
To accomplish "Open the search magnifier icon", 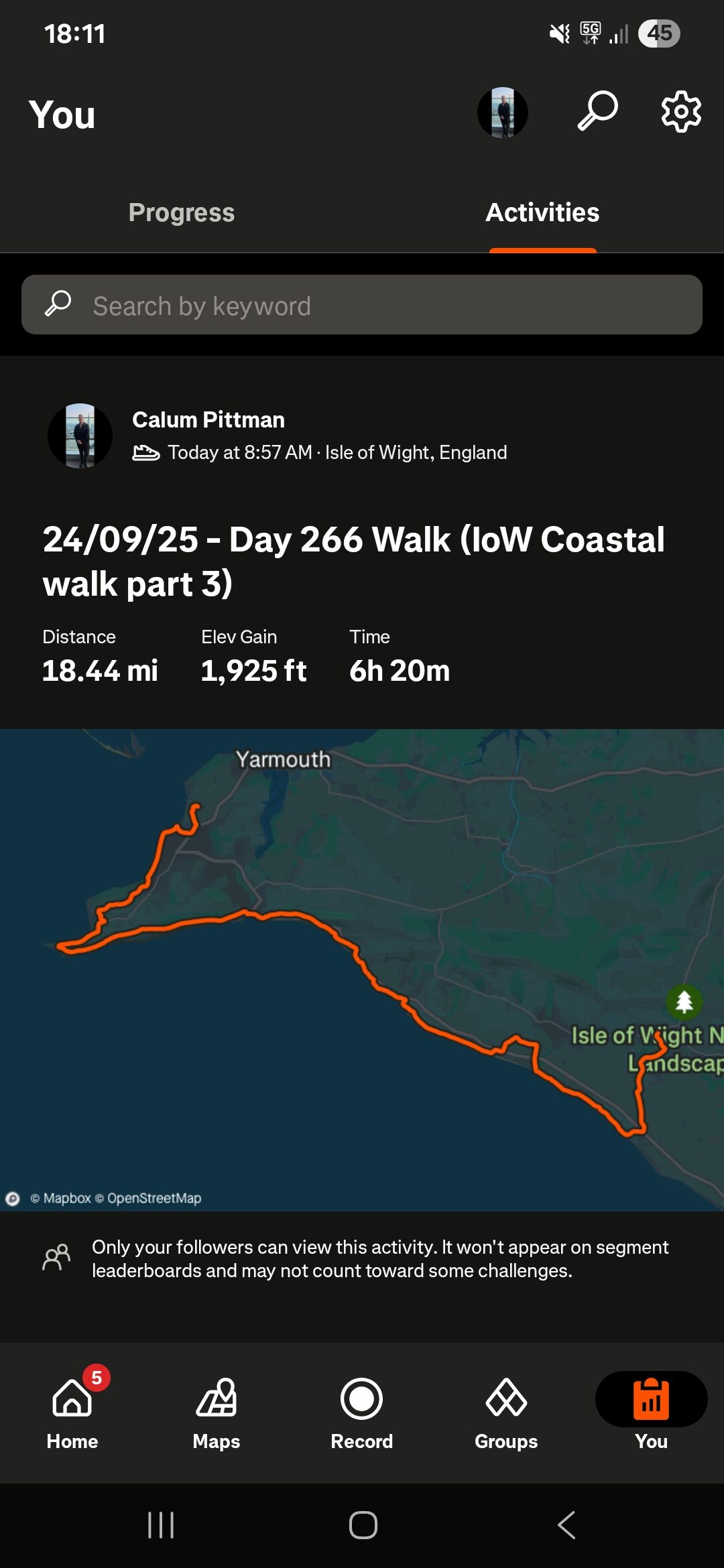I will (597, 111).
